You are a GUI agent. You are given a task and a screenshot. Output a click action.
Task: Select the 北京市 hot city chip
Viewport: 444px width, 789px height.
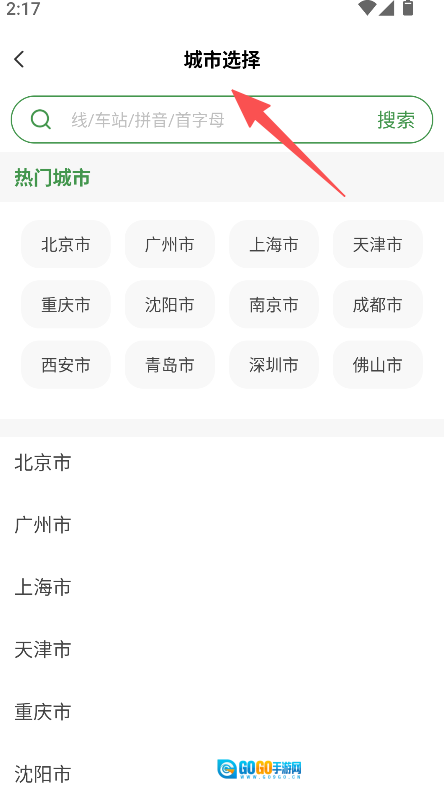[66, 245]
